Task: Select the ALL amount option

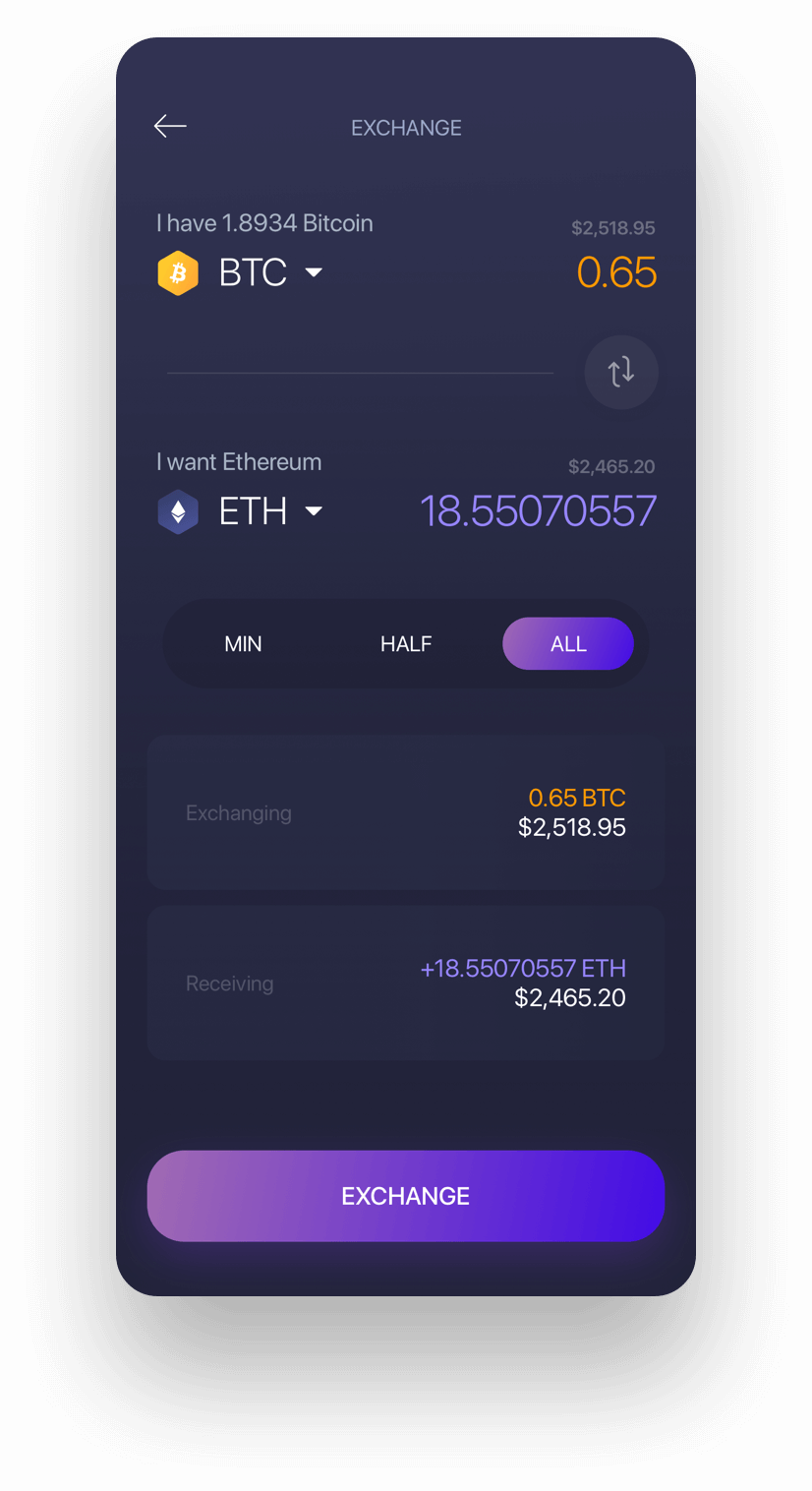Action: coord(568,644)
